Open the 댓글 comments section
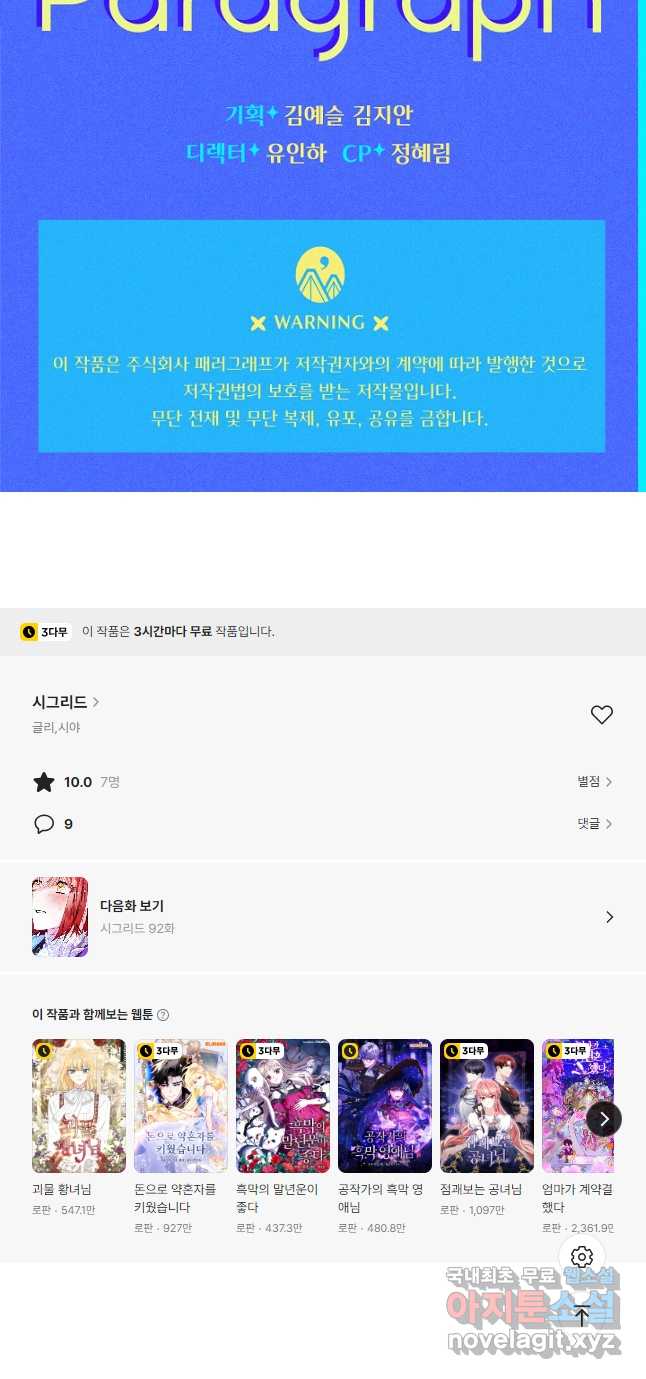The width and height of the screenshot is (646, 1379). click(x=594, y=824)
